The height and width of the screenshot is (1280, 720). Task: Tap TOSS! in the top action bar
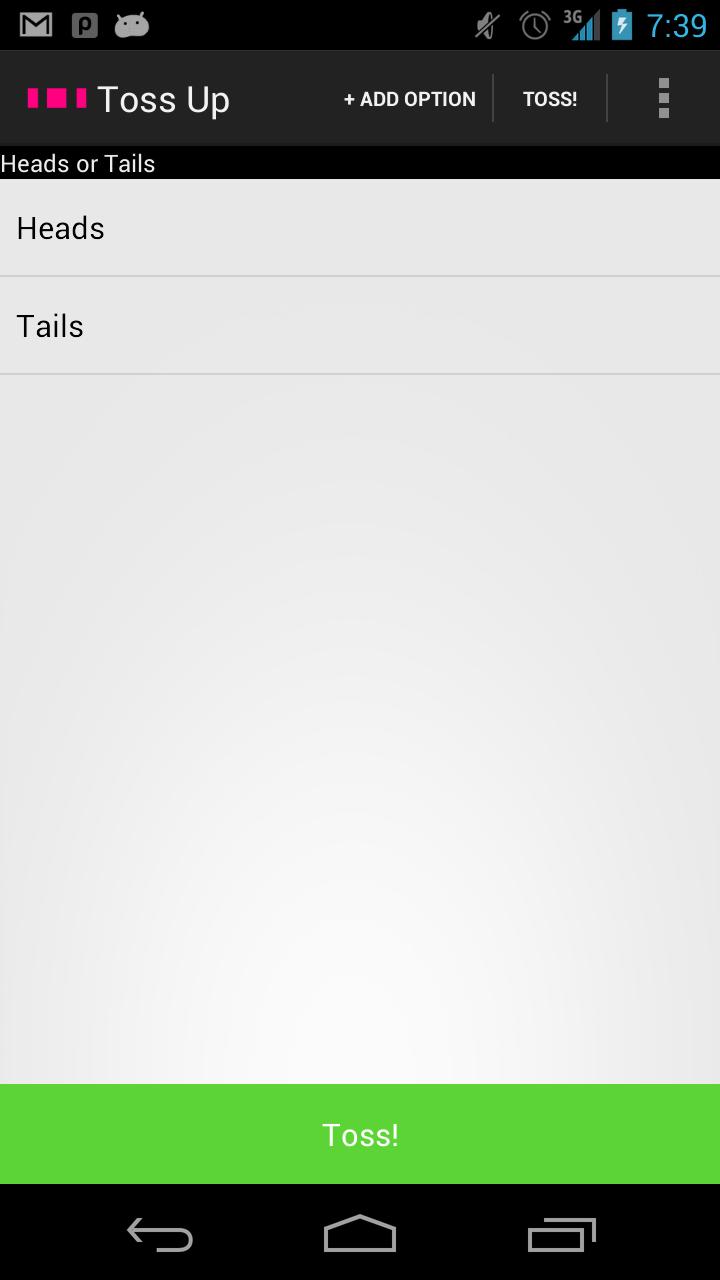click(550, 99)
